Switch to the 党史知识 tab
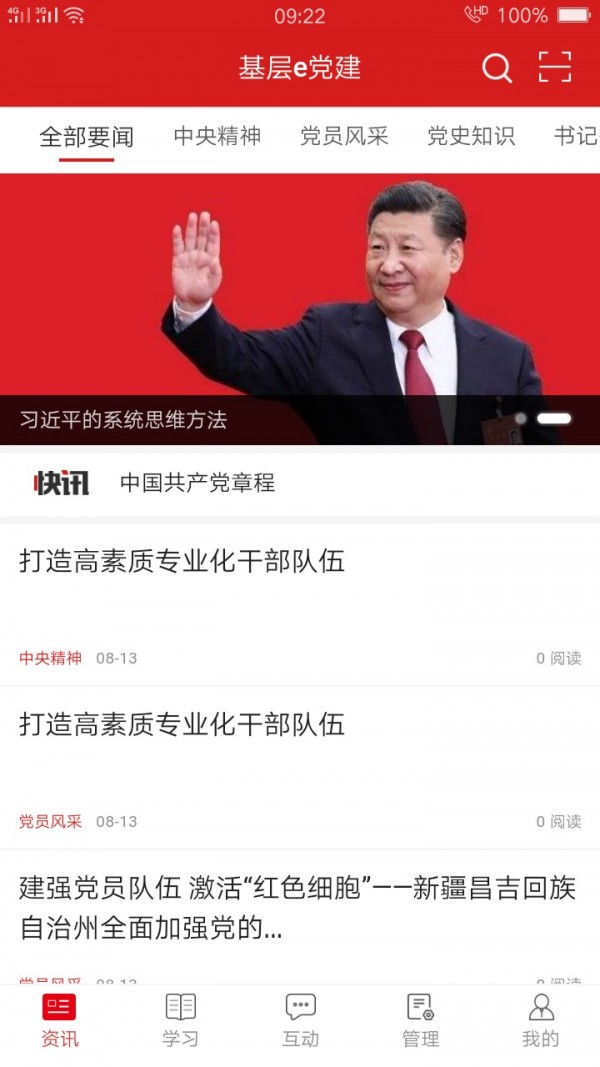This screenshot has height=1067, width=600. 470,137
